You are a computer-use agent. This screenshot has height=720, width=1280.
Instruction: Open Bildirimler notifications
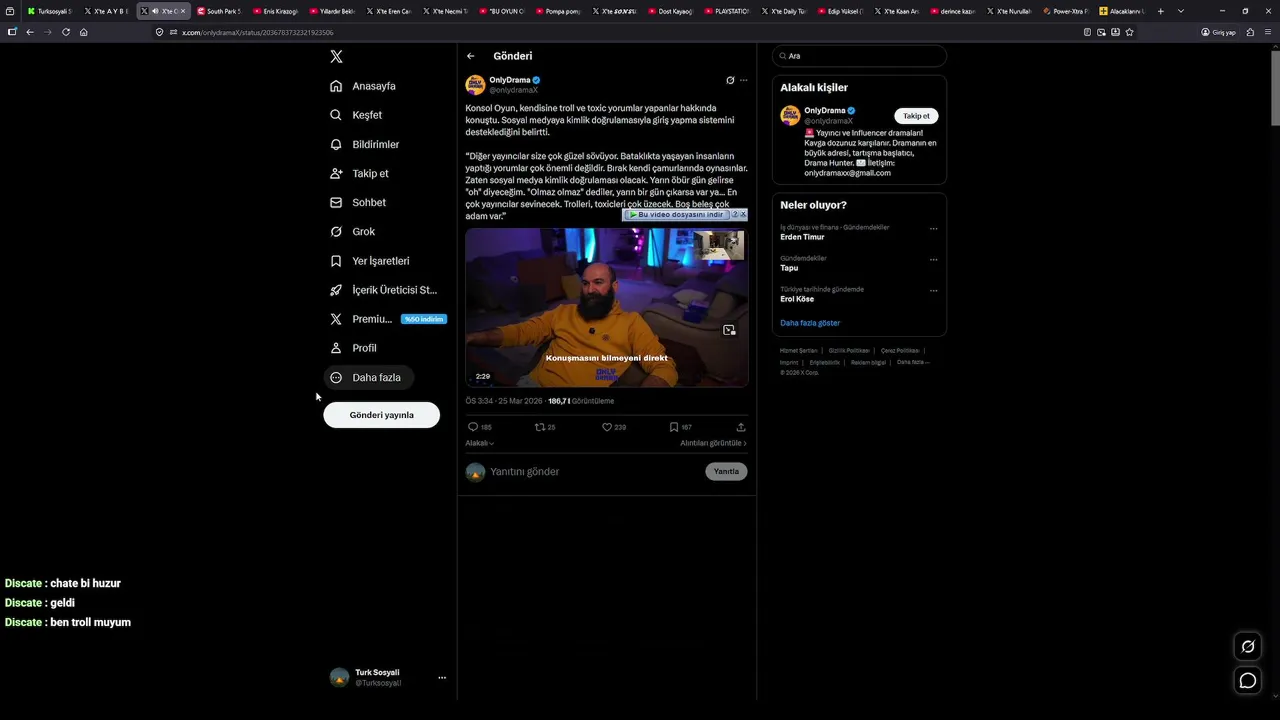pyautogui.click(x=365, y=144)
